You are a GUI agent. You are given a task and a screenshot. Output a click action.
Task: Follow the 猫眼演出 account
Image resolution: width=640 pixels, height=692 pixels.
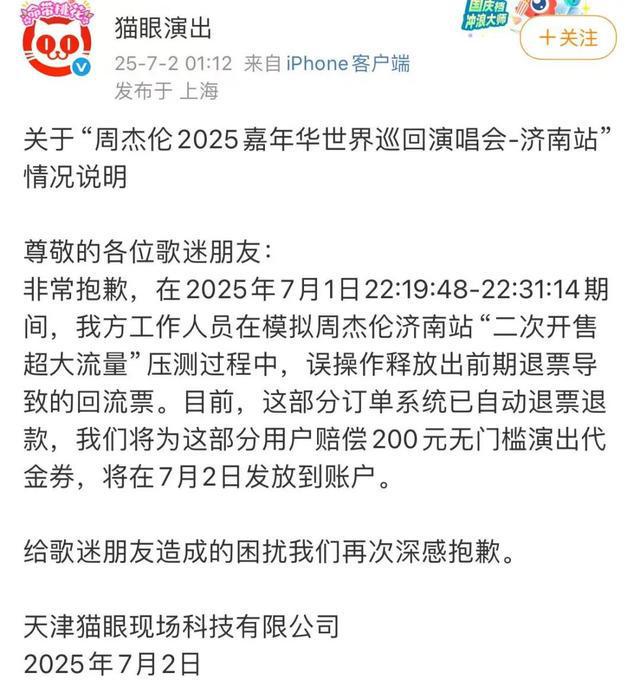click(568, 38)
